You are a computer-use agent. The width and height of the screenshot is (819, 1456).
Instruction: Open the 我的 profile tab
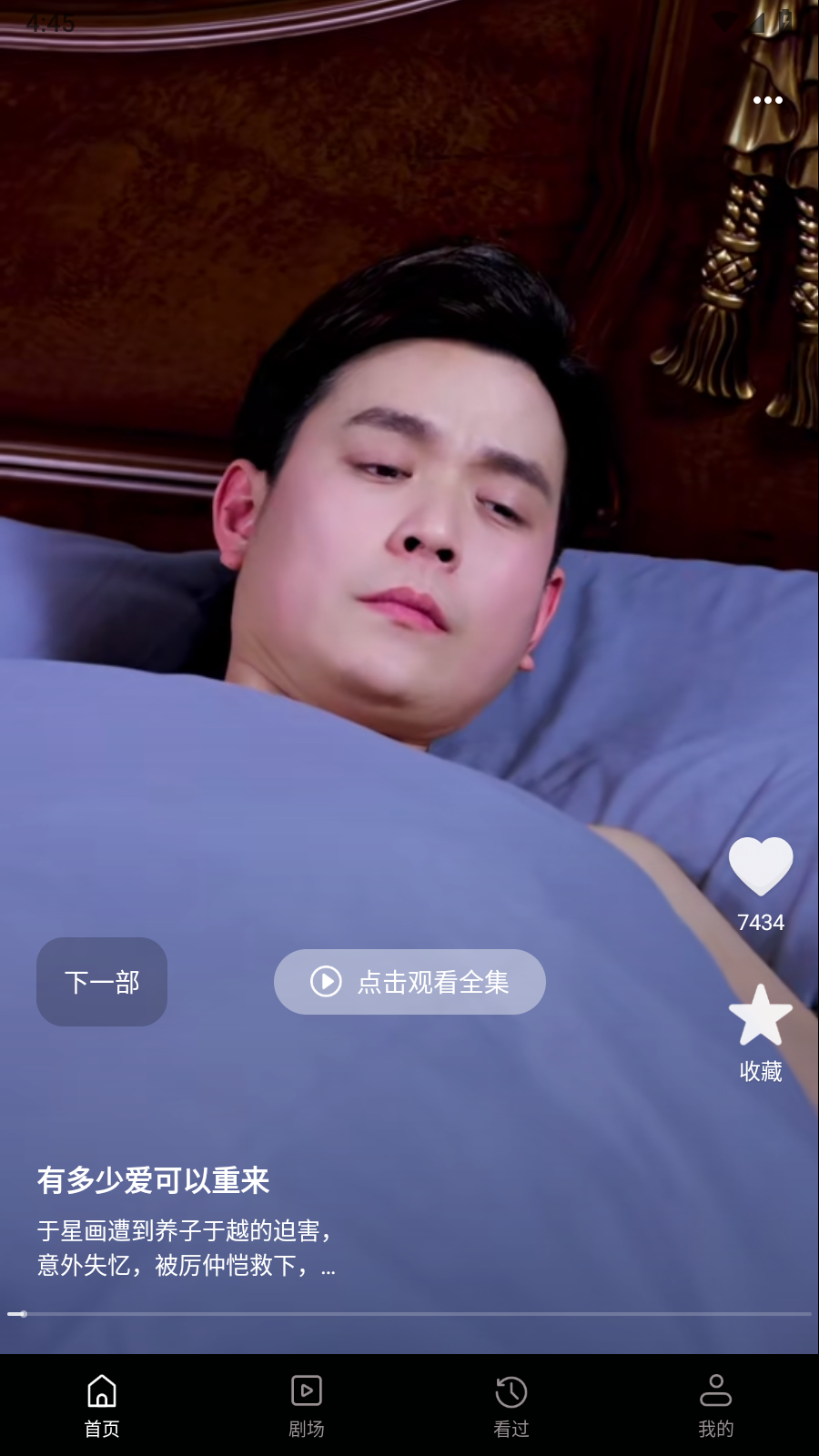(716, 1405)
